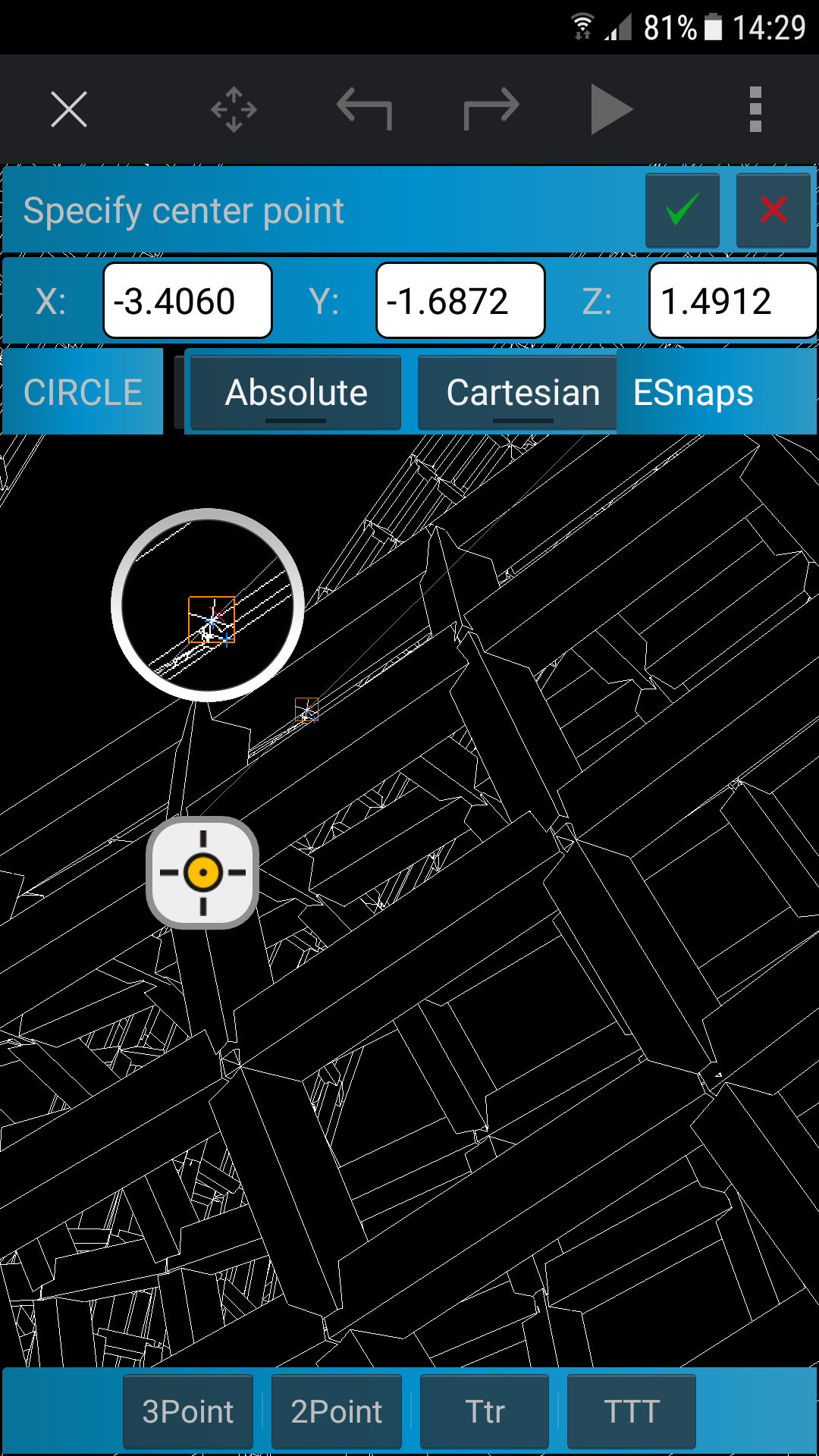Tap the play arrow in toolbar
The image size is (819, 1456).
click(x=611, y=109)
